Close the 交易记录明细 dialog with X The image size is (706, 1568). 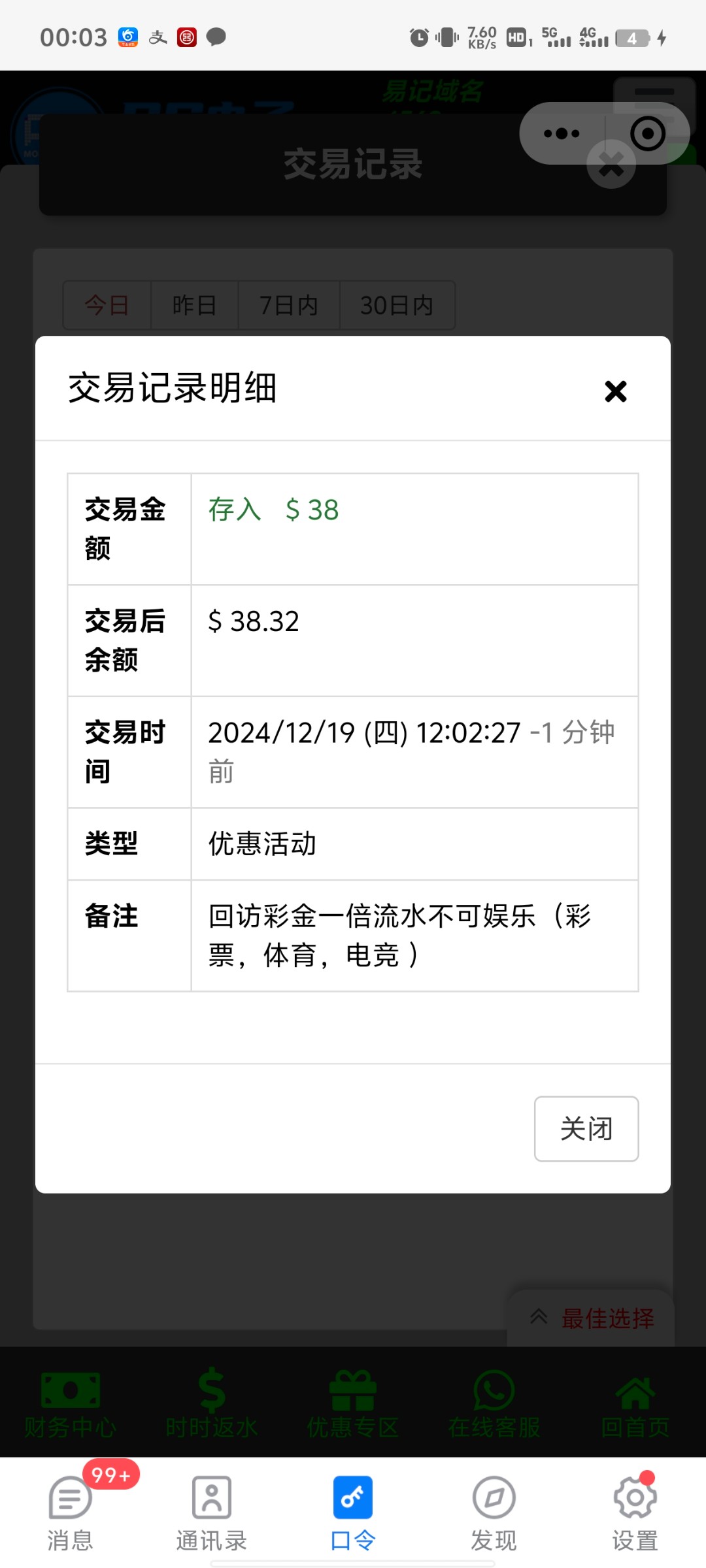[615, 391]
